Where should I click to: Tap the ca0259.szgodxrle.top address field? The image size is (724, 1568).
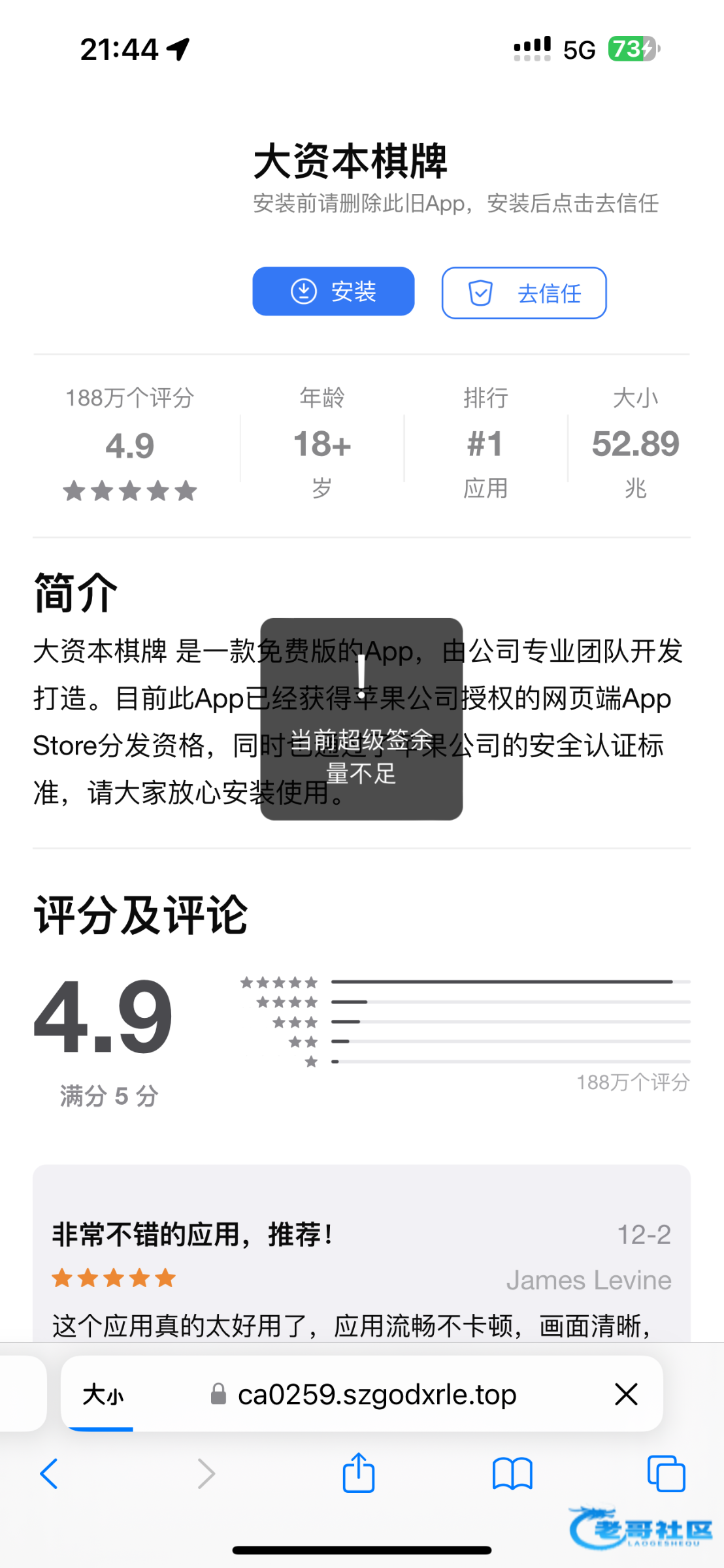[376, 1395]
